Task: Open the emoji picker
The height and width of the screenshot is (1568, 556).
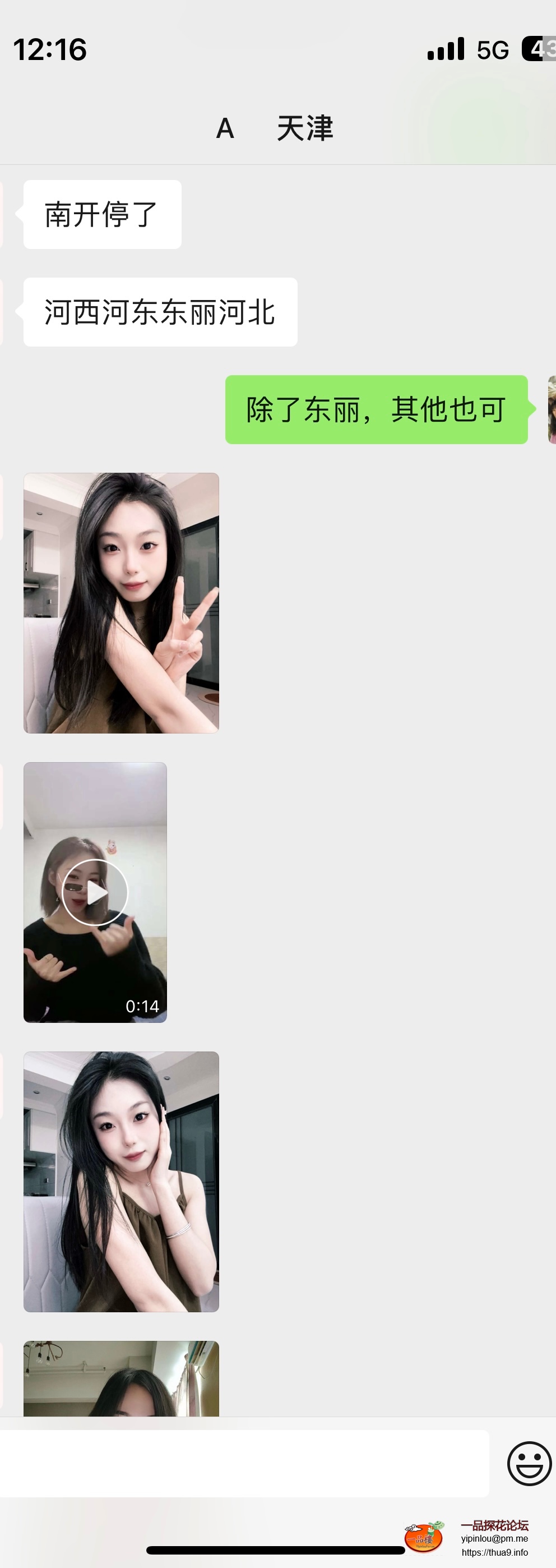Action: click(529, 1463)
